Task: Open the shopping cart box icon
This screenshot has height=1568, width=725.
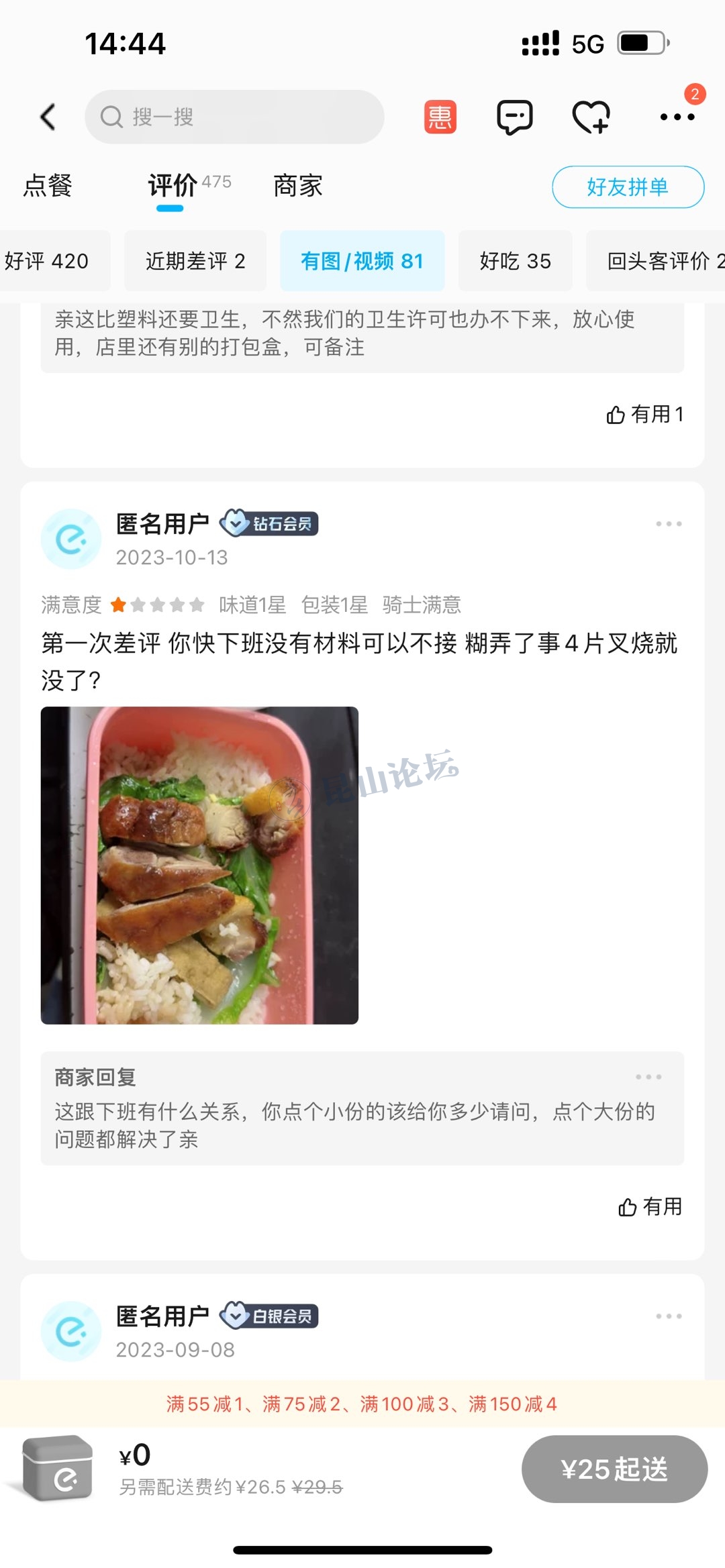Action: (x=58, y=1468)
